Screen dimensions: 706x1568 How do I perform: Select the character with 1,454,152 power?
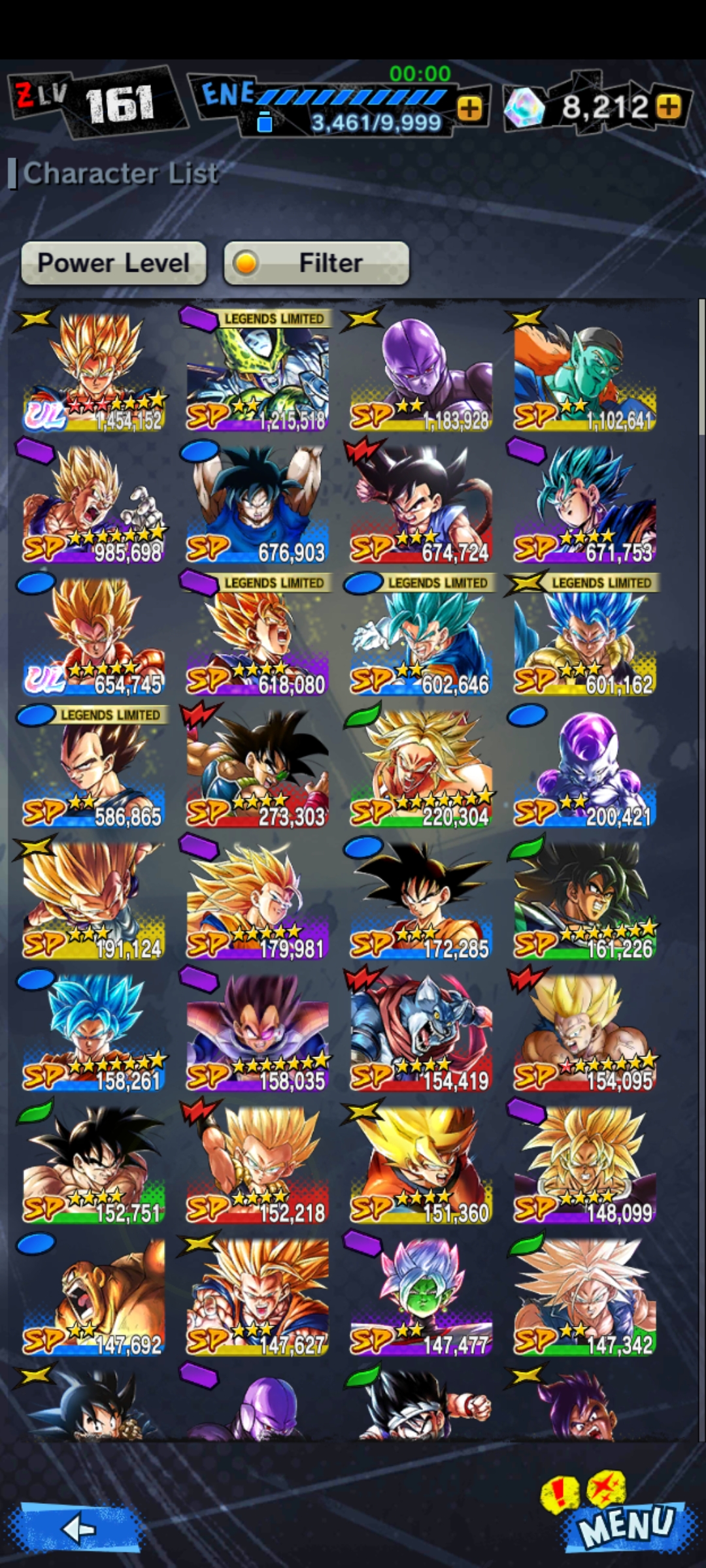click(x=93, y=370)
